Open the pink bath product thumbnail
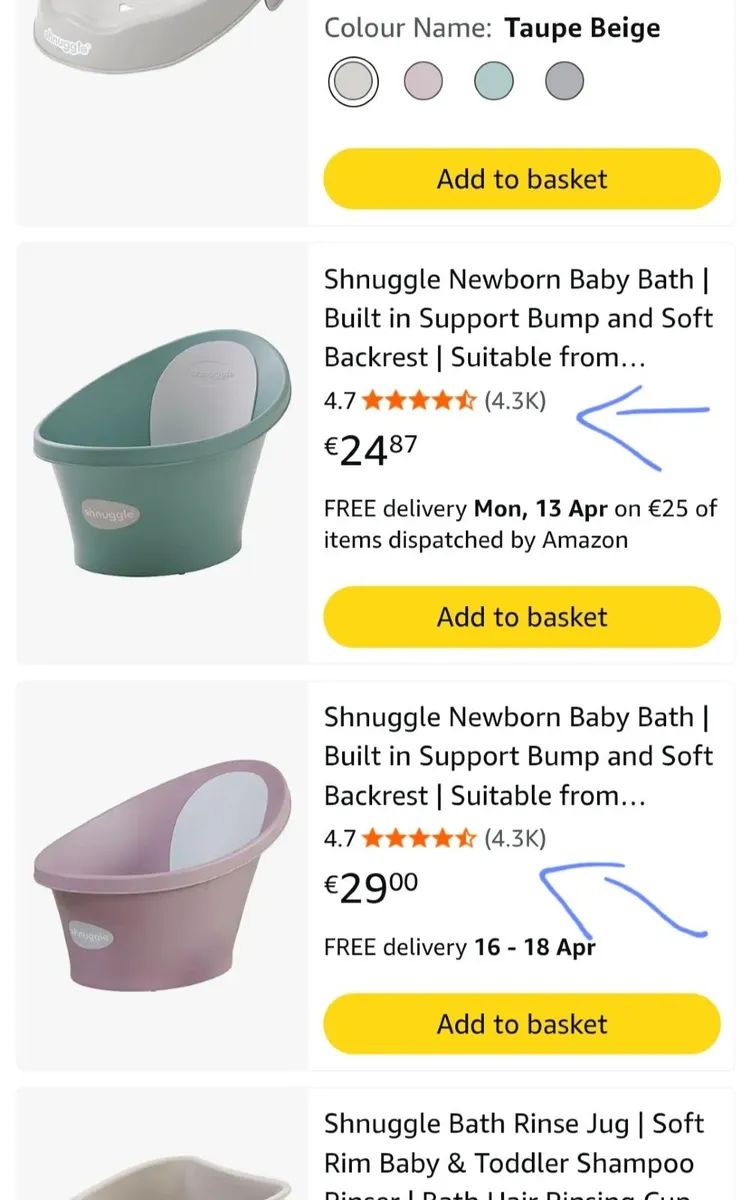 (160, 875)
